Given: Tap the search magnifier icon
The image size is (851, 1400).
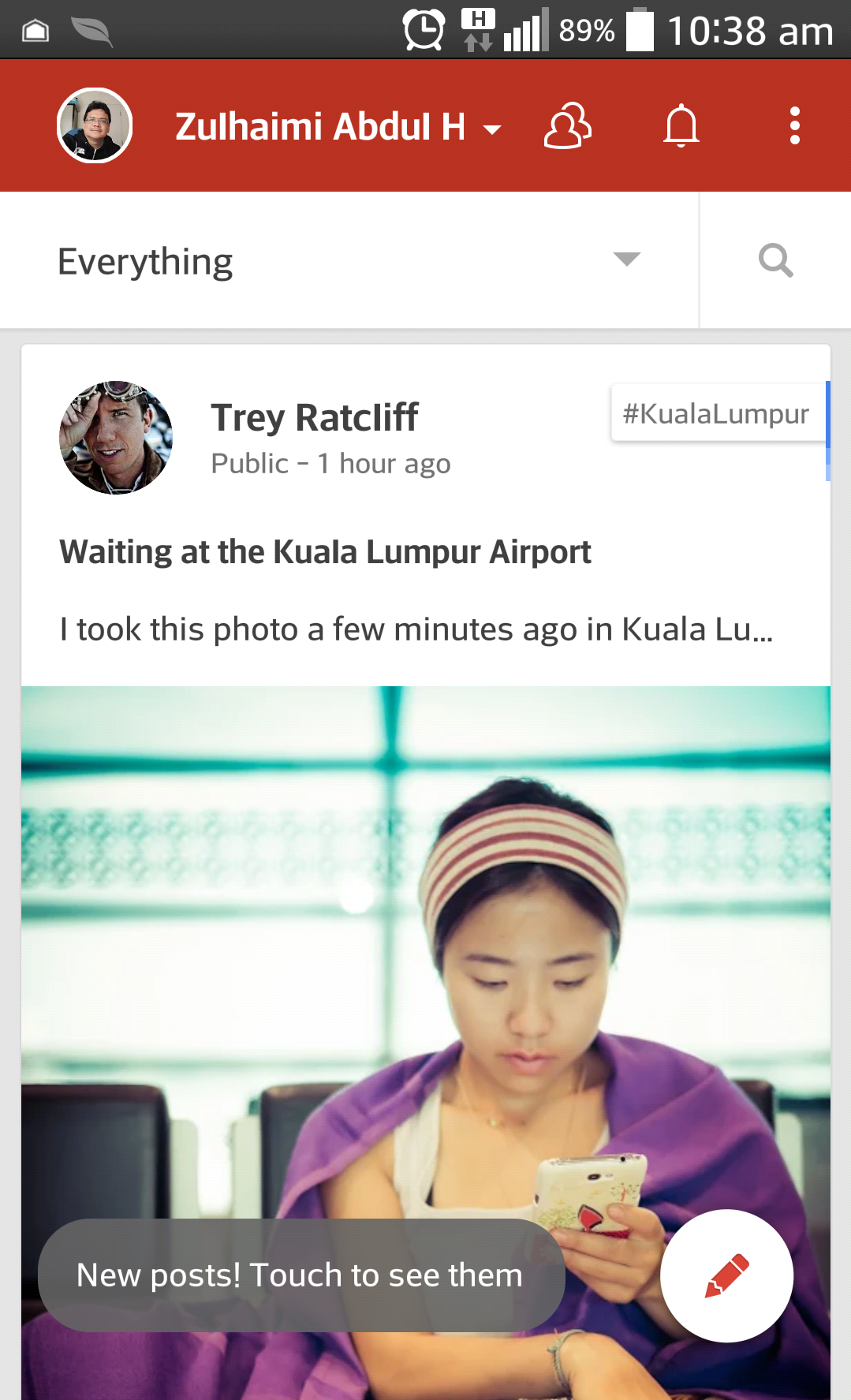Looking at the screenshot, I should 775,260.
